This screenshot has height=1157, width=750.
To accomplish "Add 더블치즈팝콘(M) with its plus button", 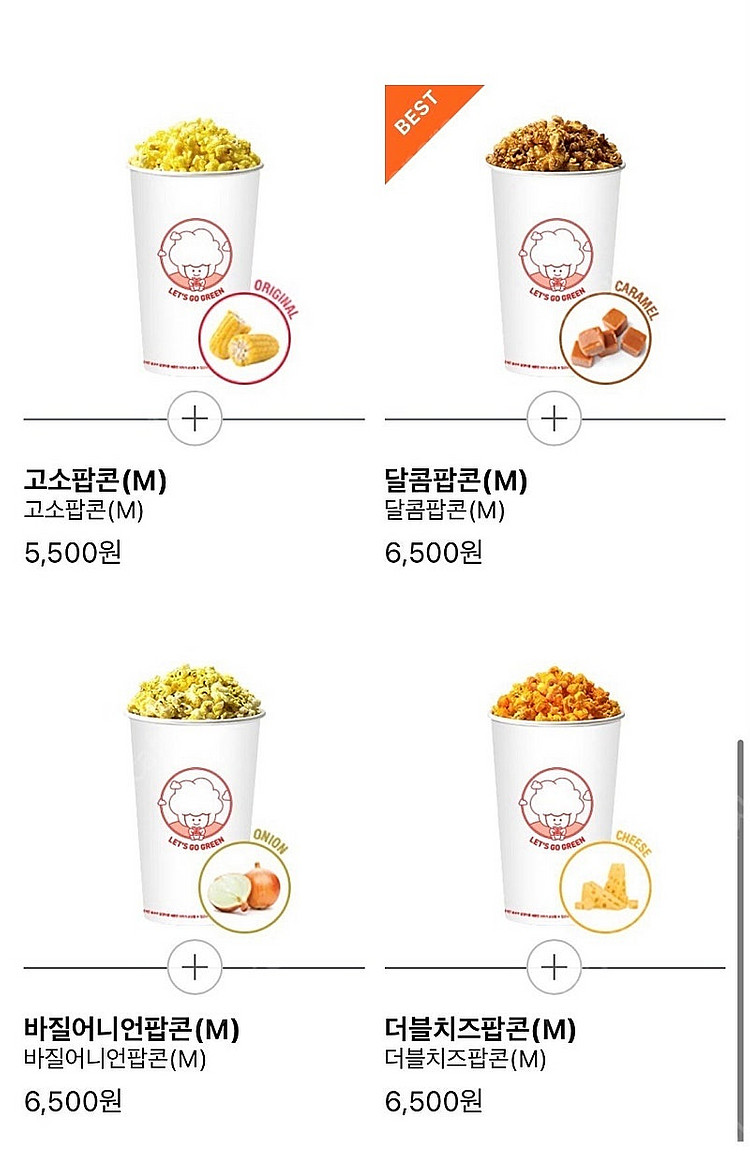I will [x=554, y=967].
